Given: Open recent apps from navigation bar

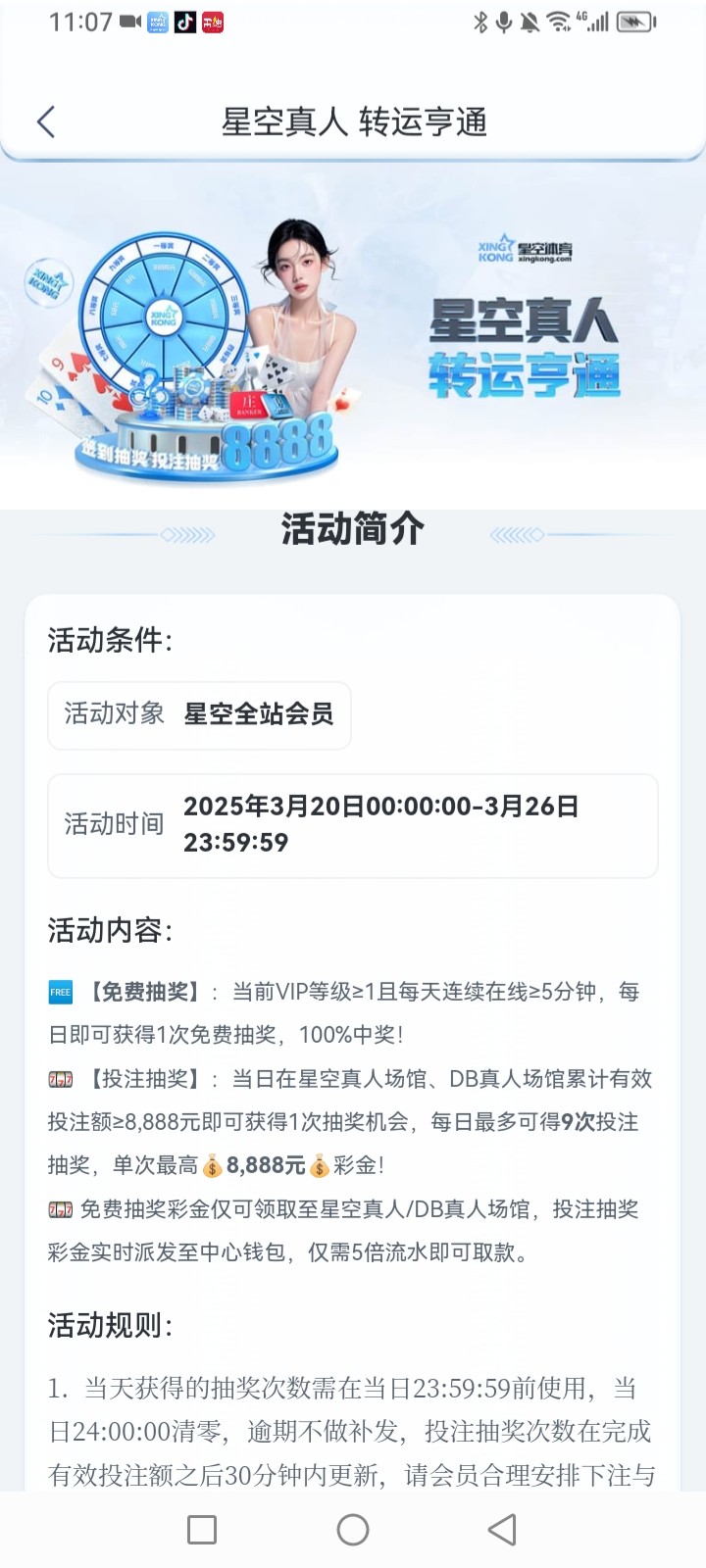Looking at the screenshot, I should 202,1530.
